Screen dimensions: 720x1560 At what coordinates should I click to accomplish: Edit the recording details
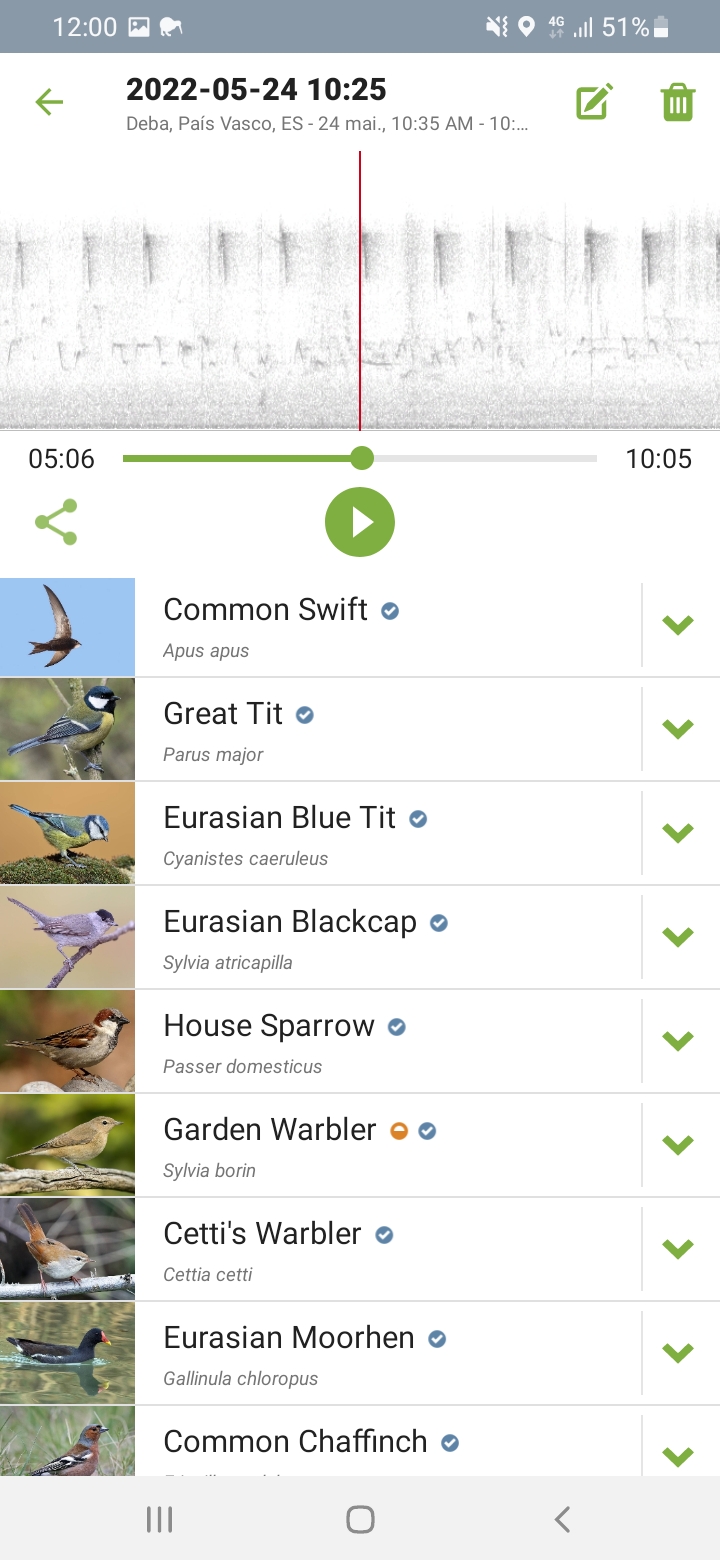pyautogui.click(x=594, y=102)
